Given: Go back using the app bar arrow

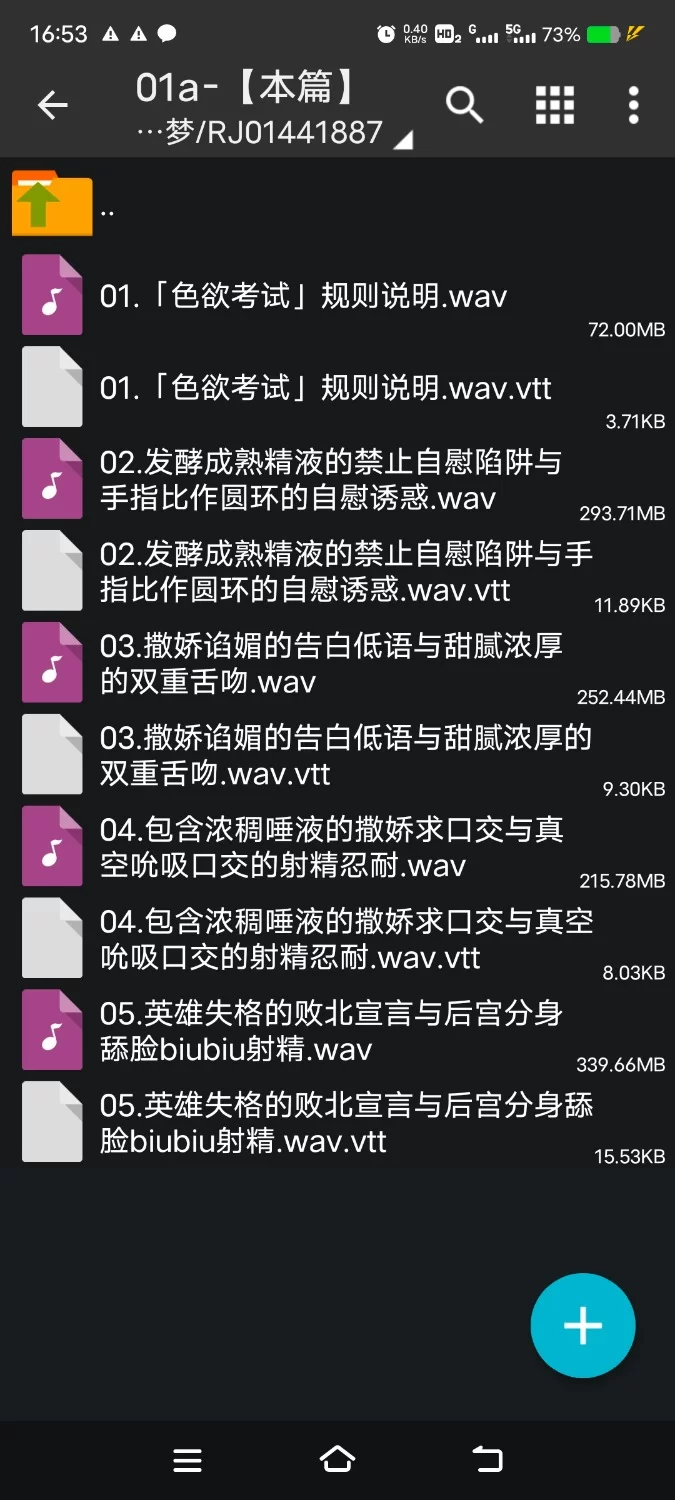Looking at the screenshot, I should pyautogui.click(x=52, y=105).
